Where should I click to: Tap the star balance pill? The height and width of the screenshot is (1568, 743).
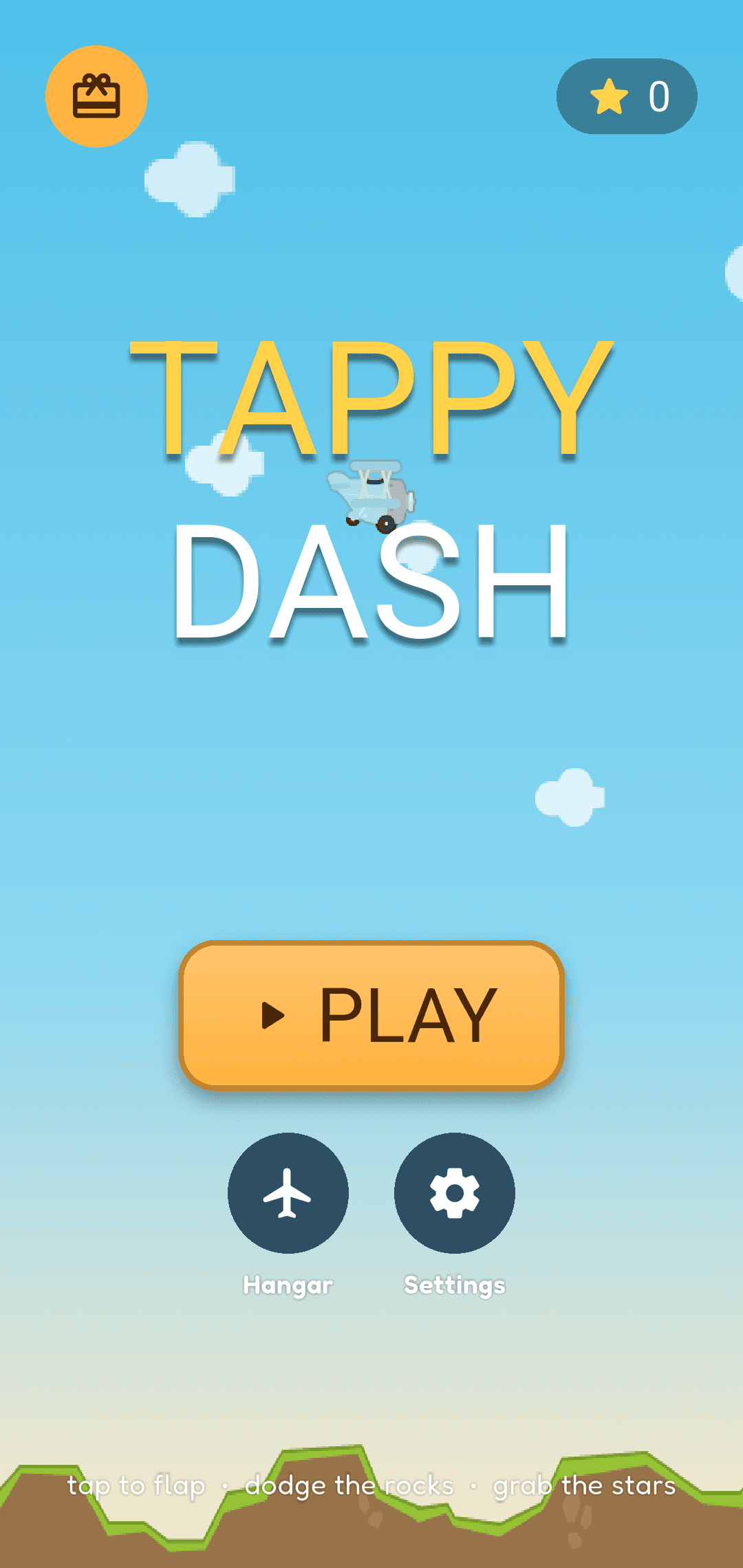point(627,96)
